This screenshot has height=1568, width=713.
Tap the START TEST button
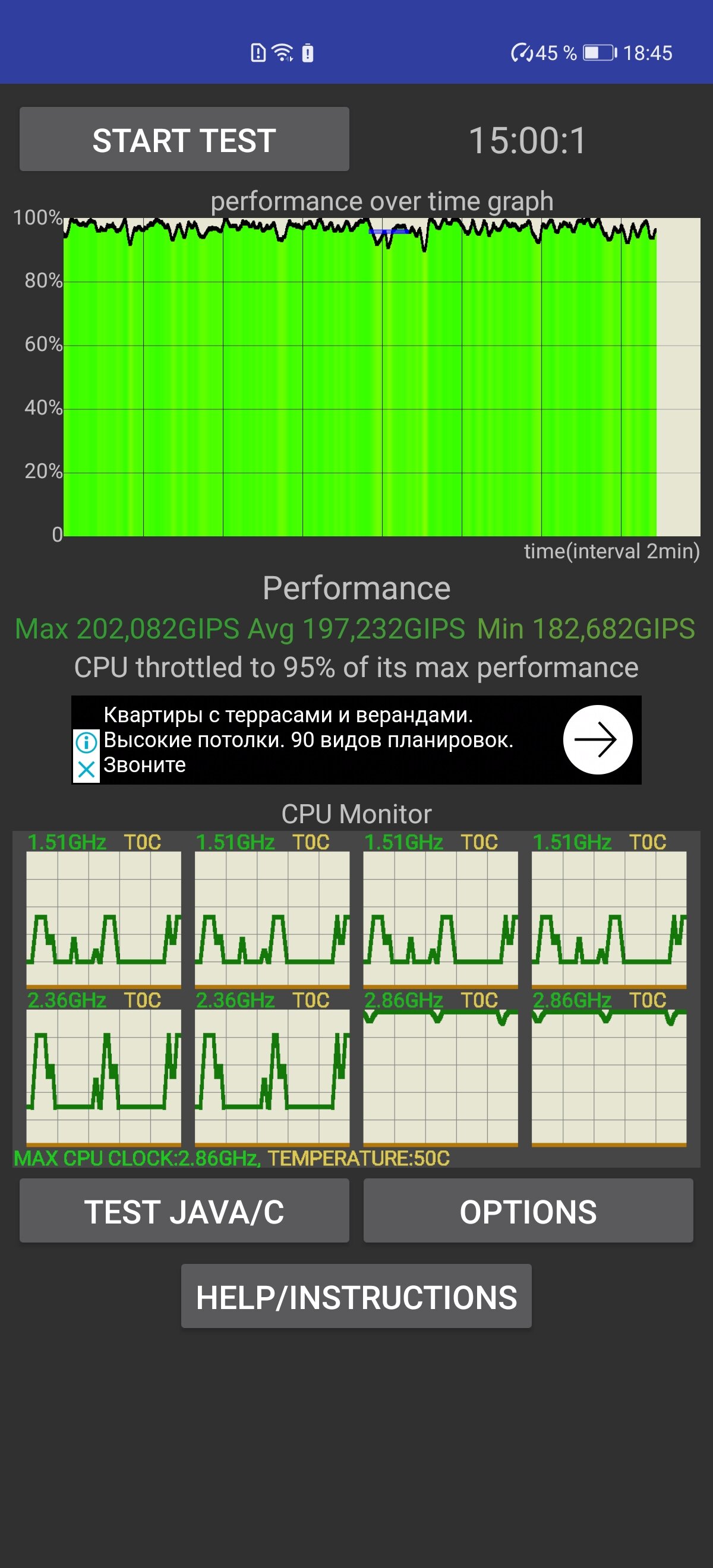click(x=184, y=140)
